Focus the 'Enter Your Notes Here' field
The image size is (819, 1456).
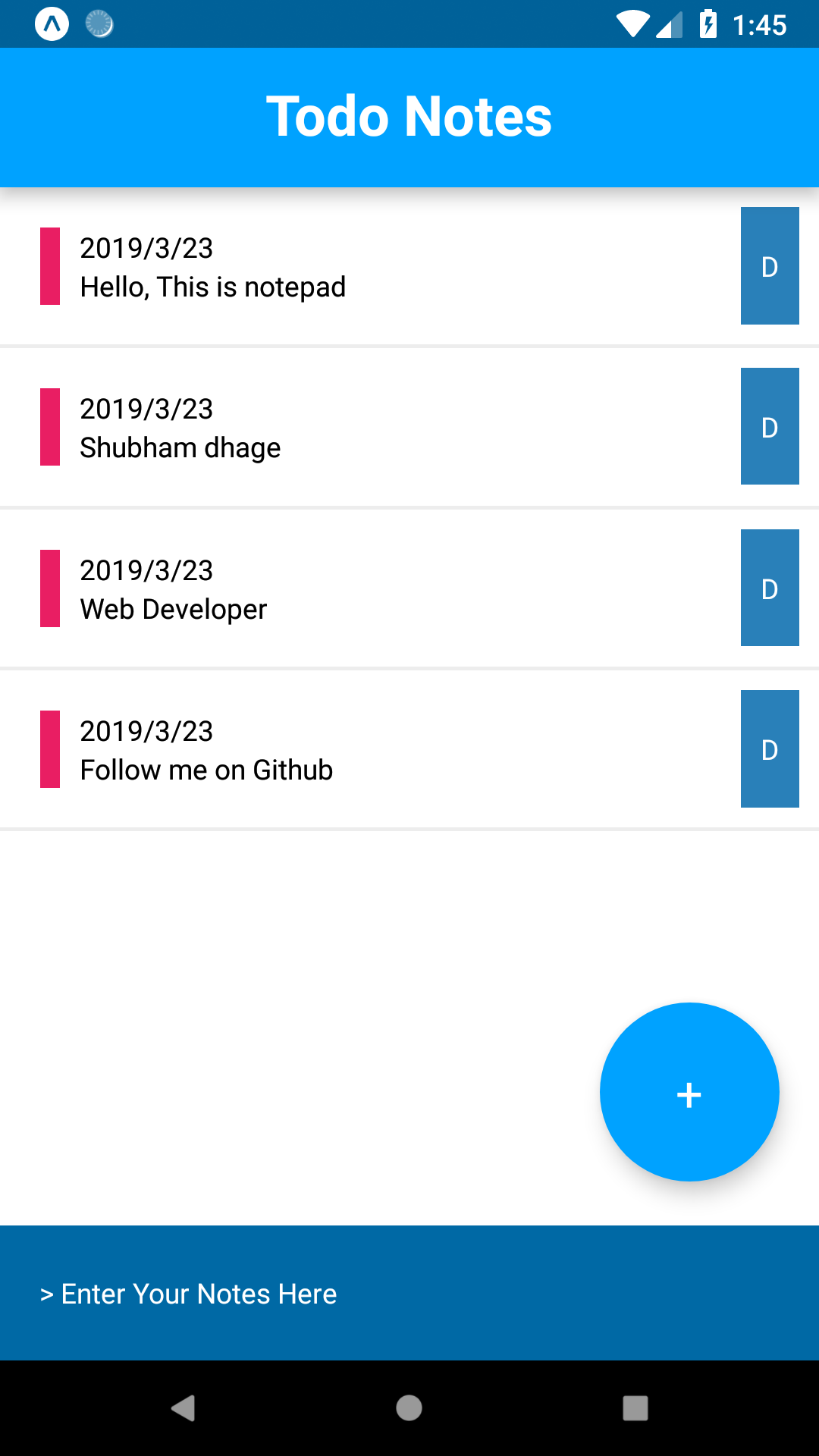pyautogui.click(x=409, y=1293)
